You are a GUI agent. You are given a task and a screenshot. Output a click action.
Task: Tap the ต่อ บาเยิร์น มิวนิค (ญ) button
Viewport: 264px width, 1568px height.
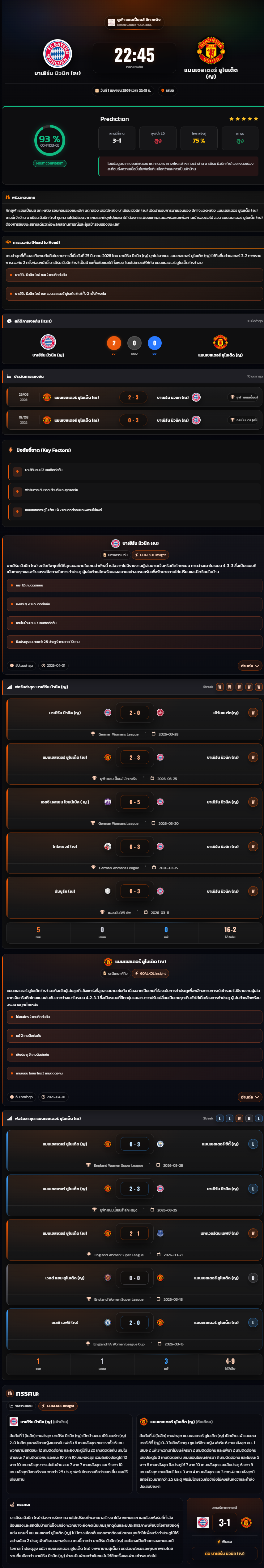(224, 1553)
